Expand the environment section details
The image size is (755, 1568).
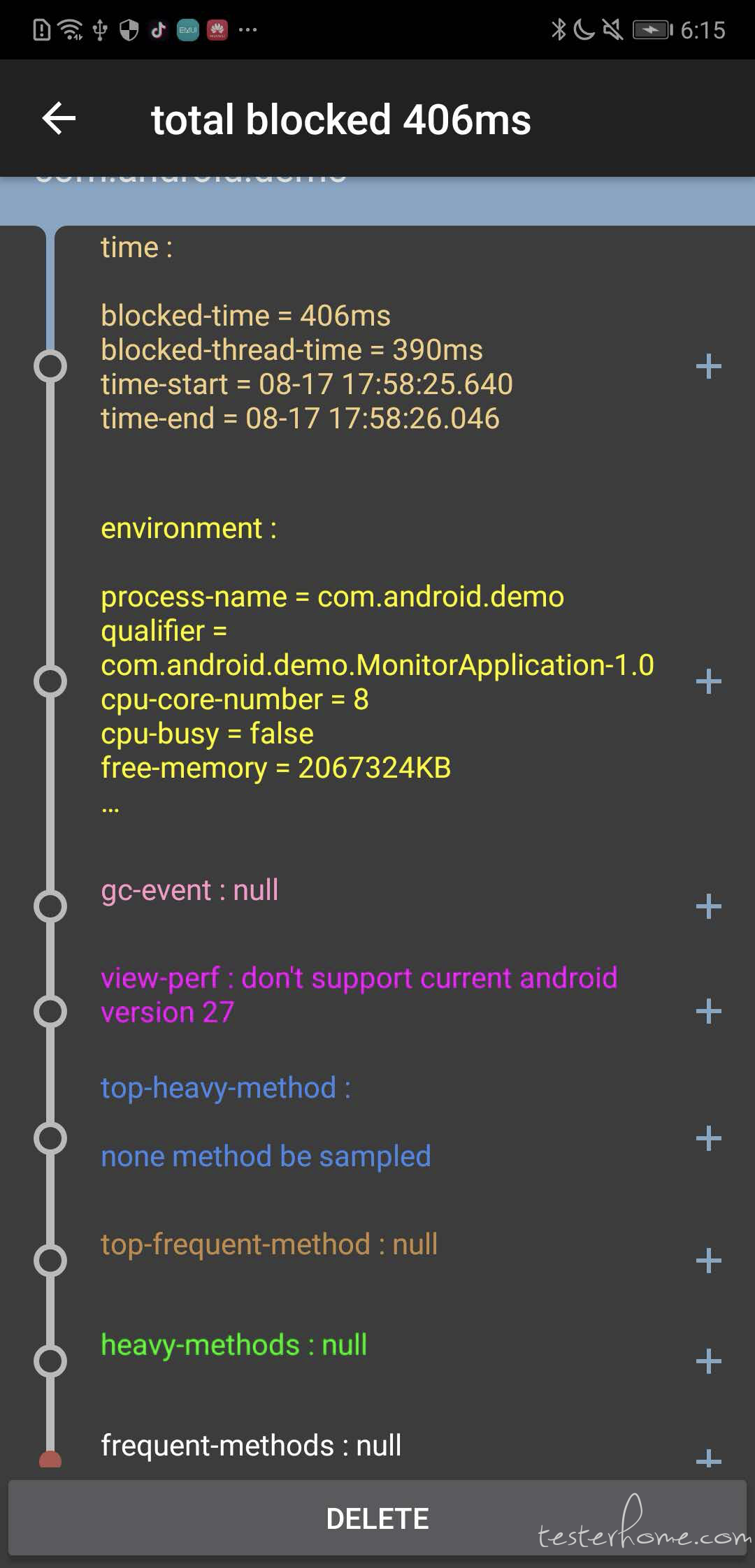pyautogui.click(x=709, y=681)
